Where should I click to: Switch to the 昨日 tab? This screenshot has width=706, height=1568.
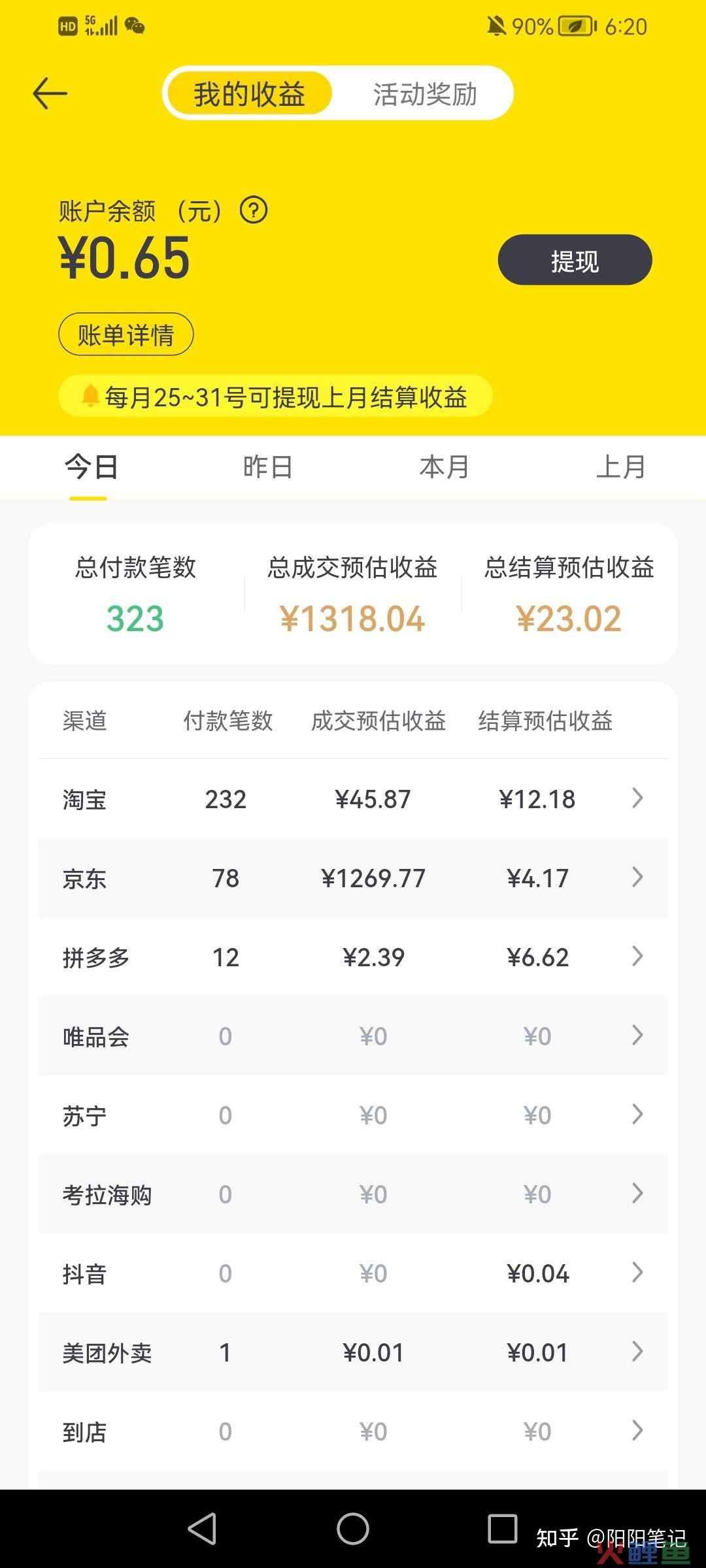click(x=267, y=467)
